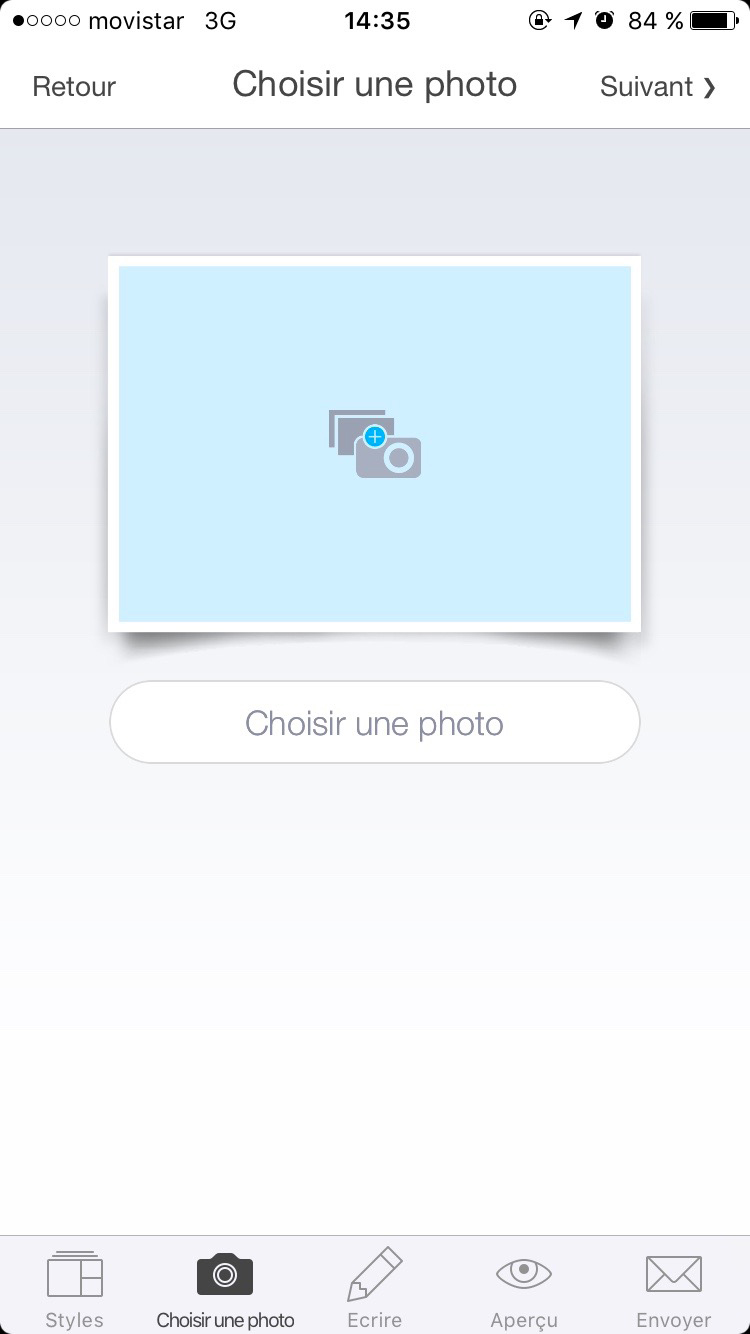
Task: Go back with the Retour button
Action: point(74,87)
